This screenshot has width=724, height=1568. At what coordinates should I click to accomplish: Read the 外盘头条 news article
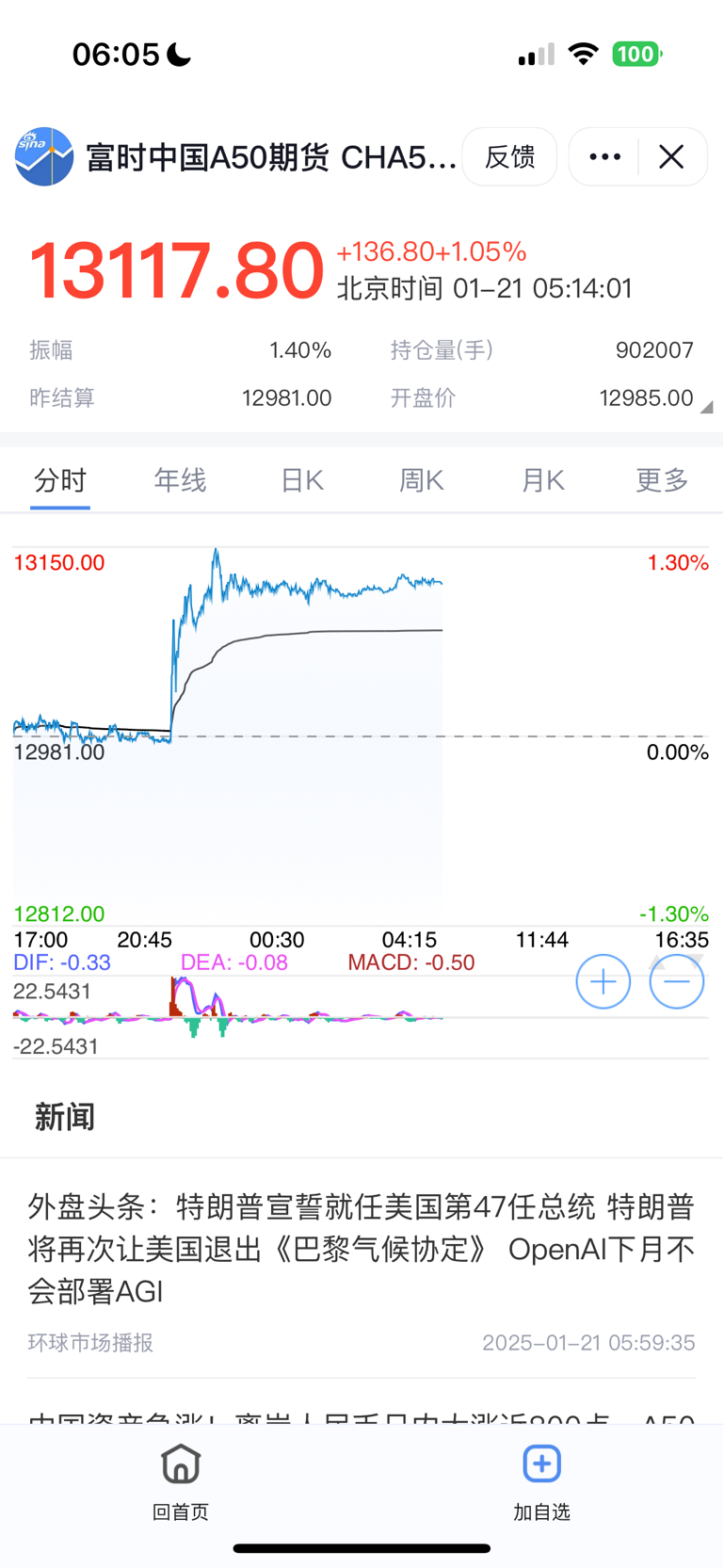362,1249
